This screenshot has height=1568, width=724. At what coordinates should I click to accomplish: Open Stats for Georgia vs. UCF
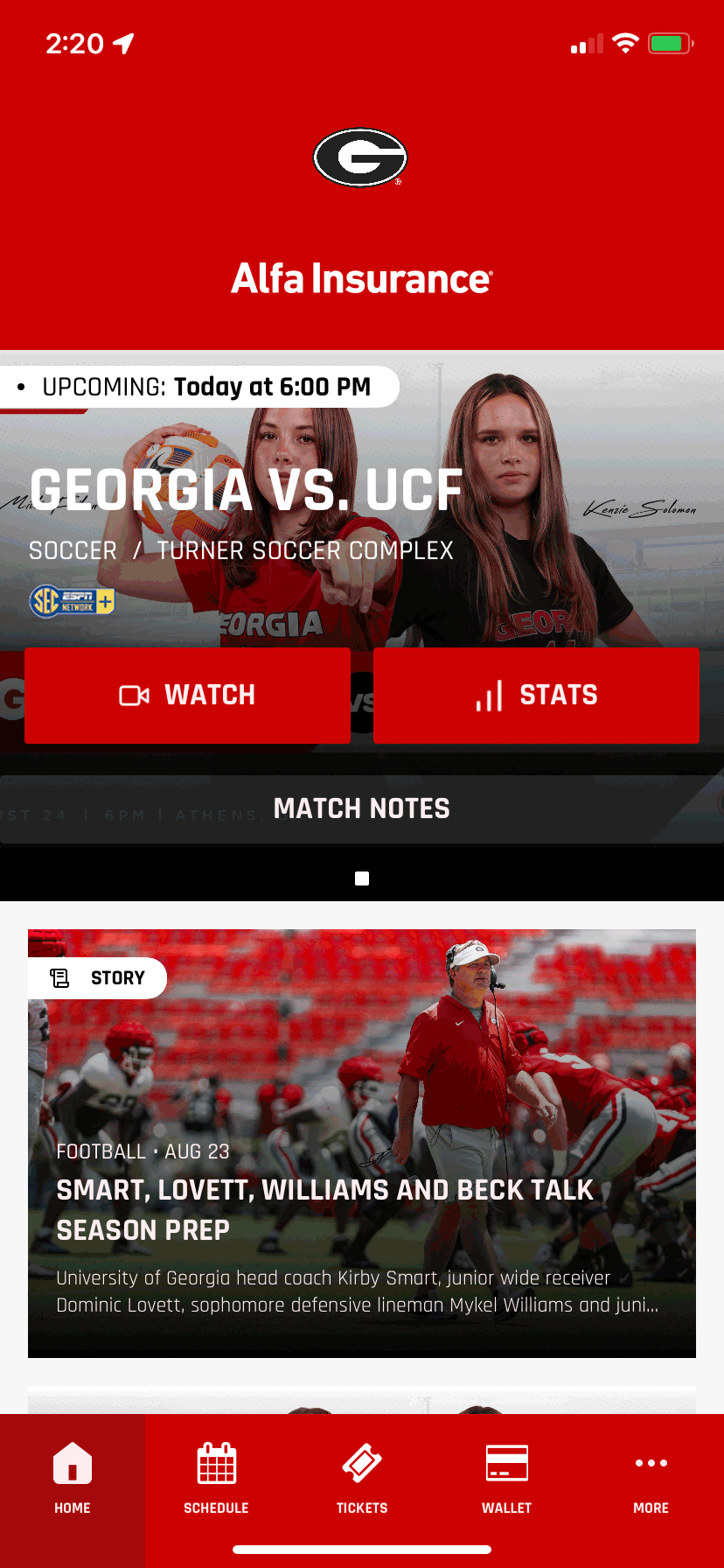536,696
